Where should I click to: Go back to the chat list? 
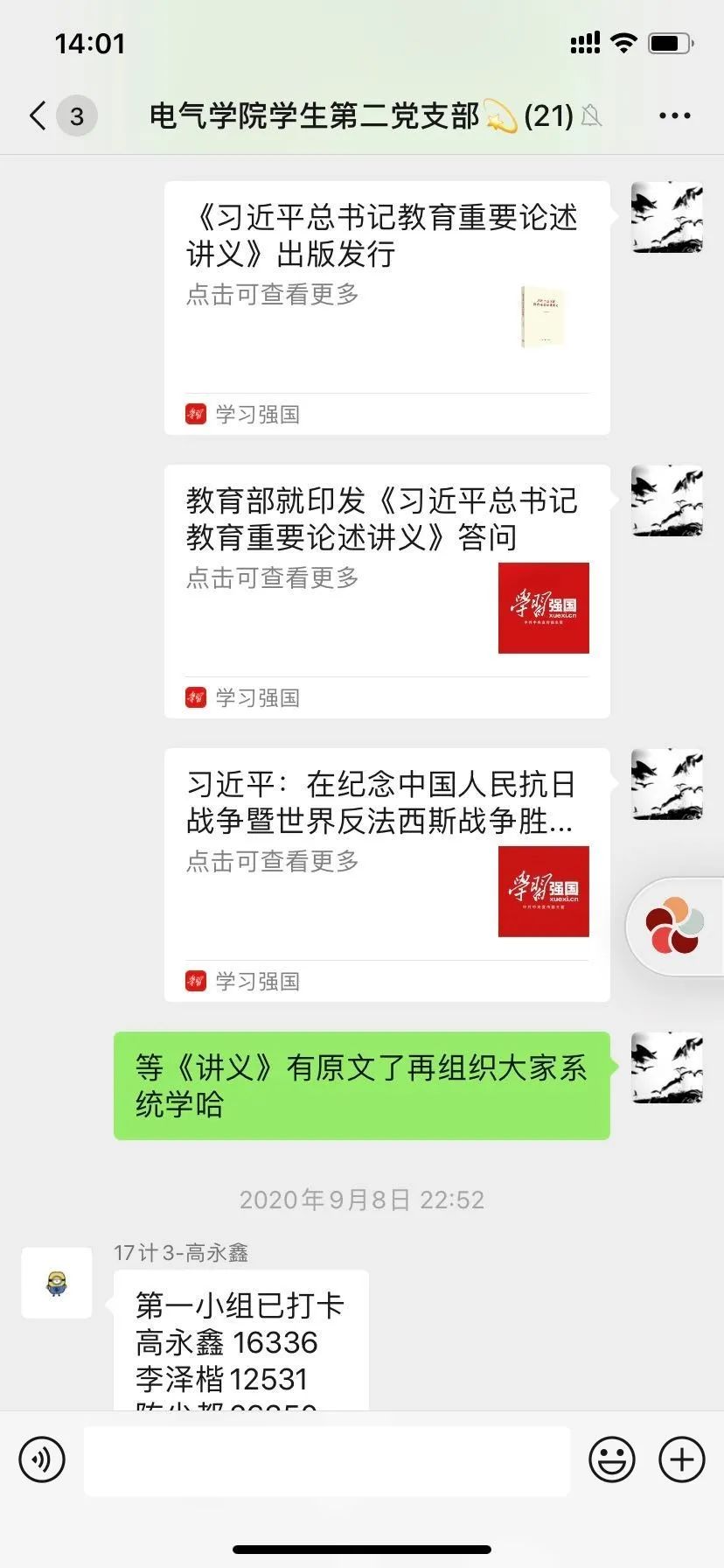(38, 115)
